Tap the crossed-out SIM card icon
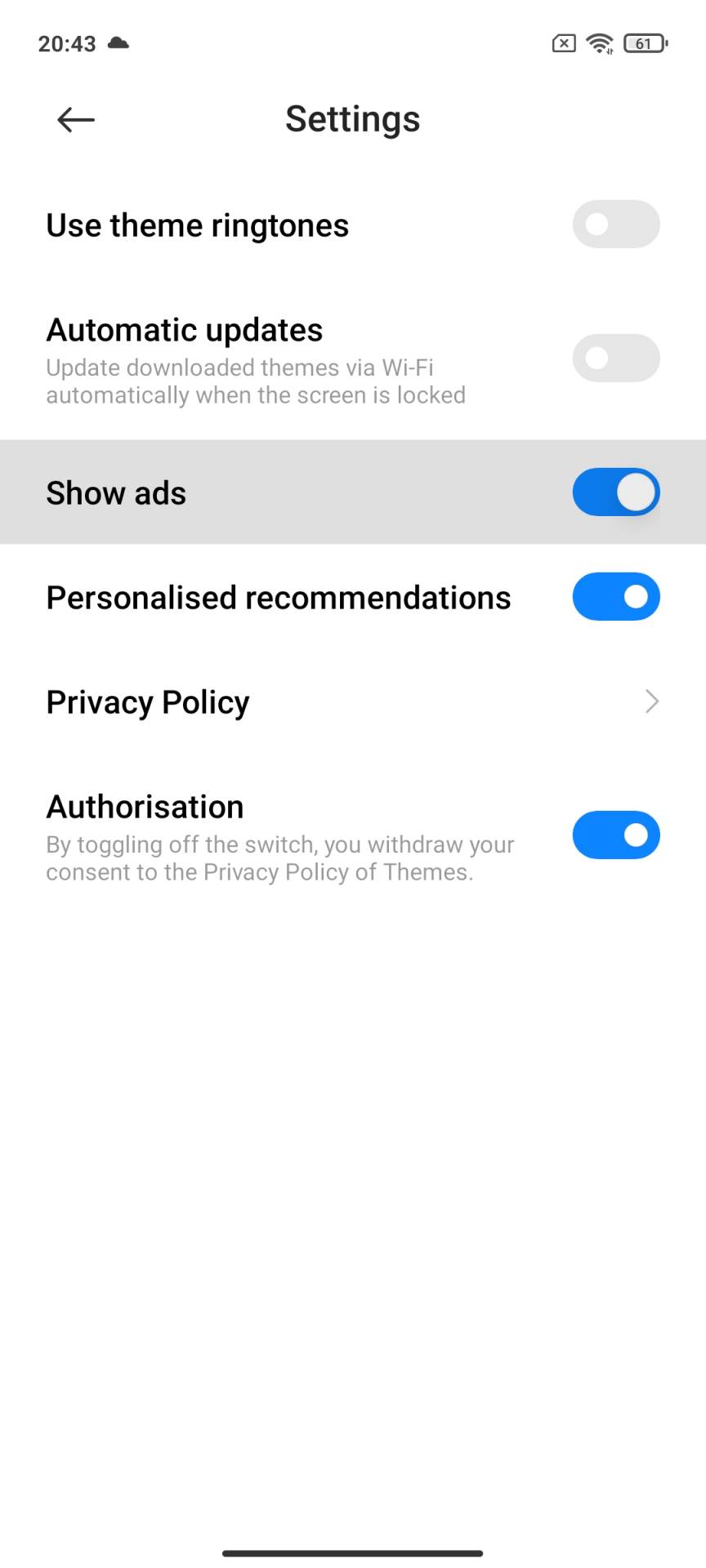 pyautogui.click(x=562, y=43)
